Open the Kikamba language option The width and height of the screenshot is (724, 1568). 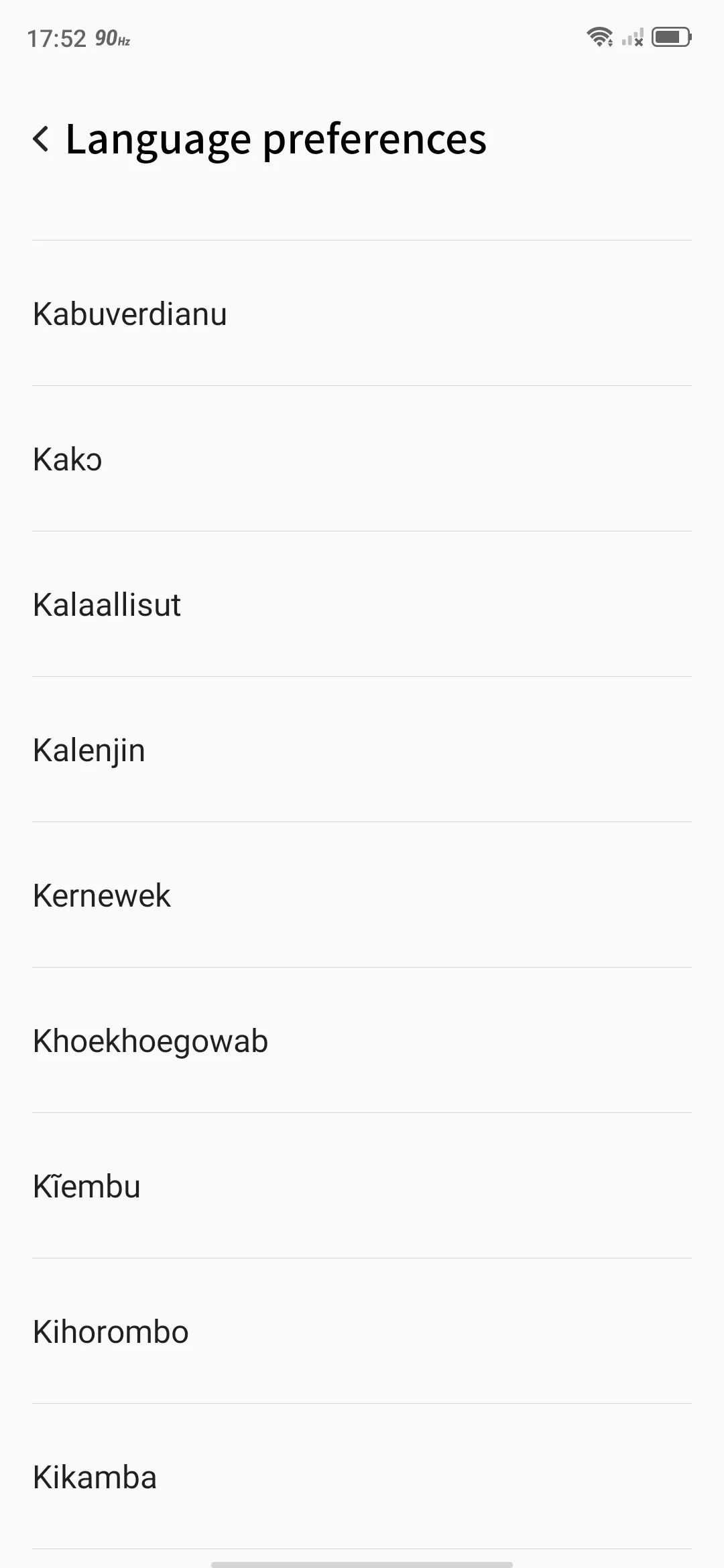[x=95, y=1477]
